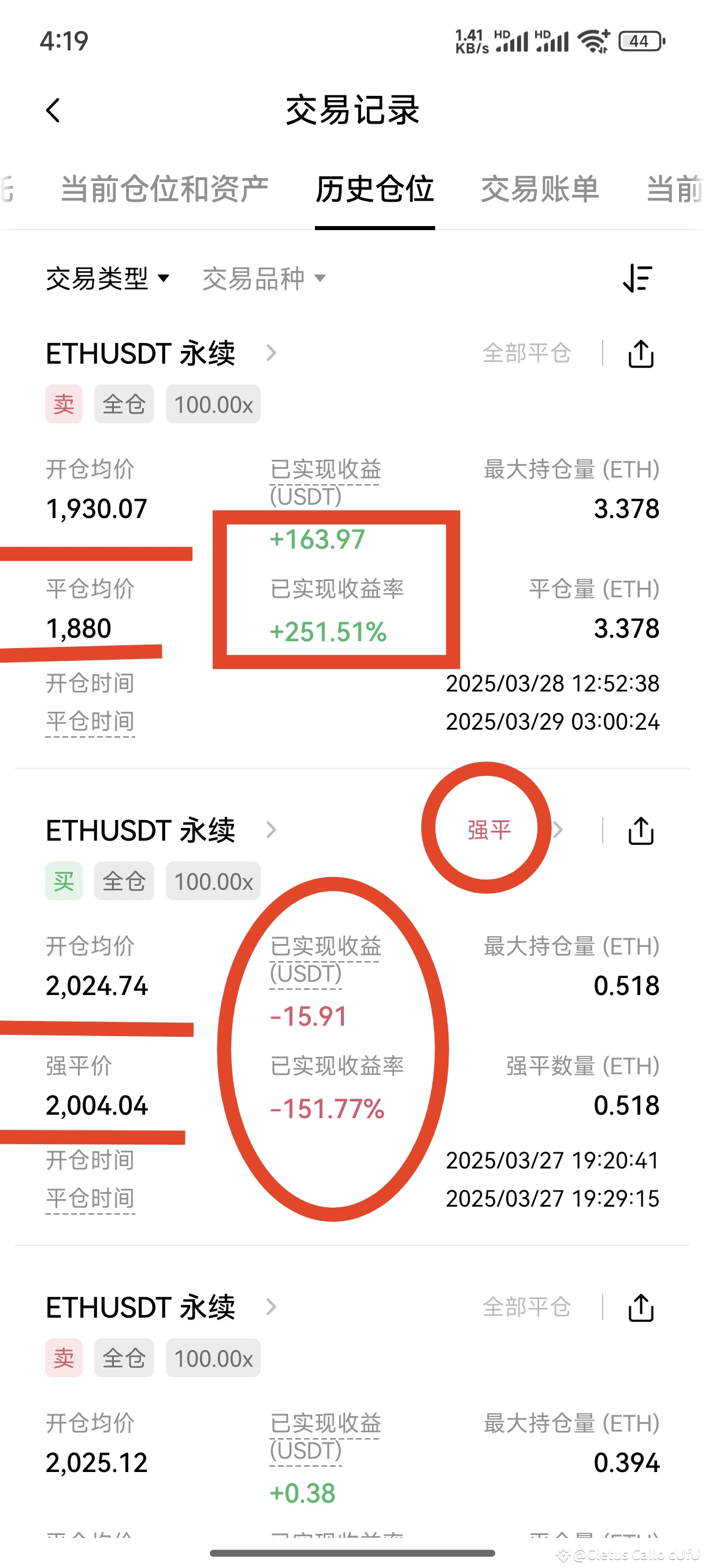Screen dimensions: 705x1568
Task: Switch to 交易账单 tab
Action: (540, 188)
